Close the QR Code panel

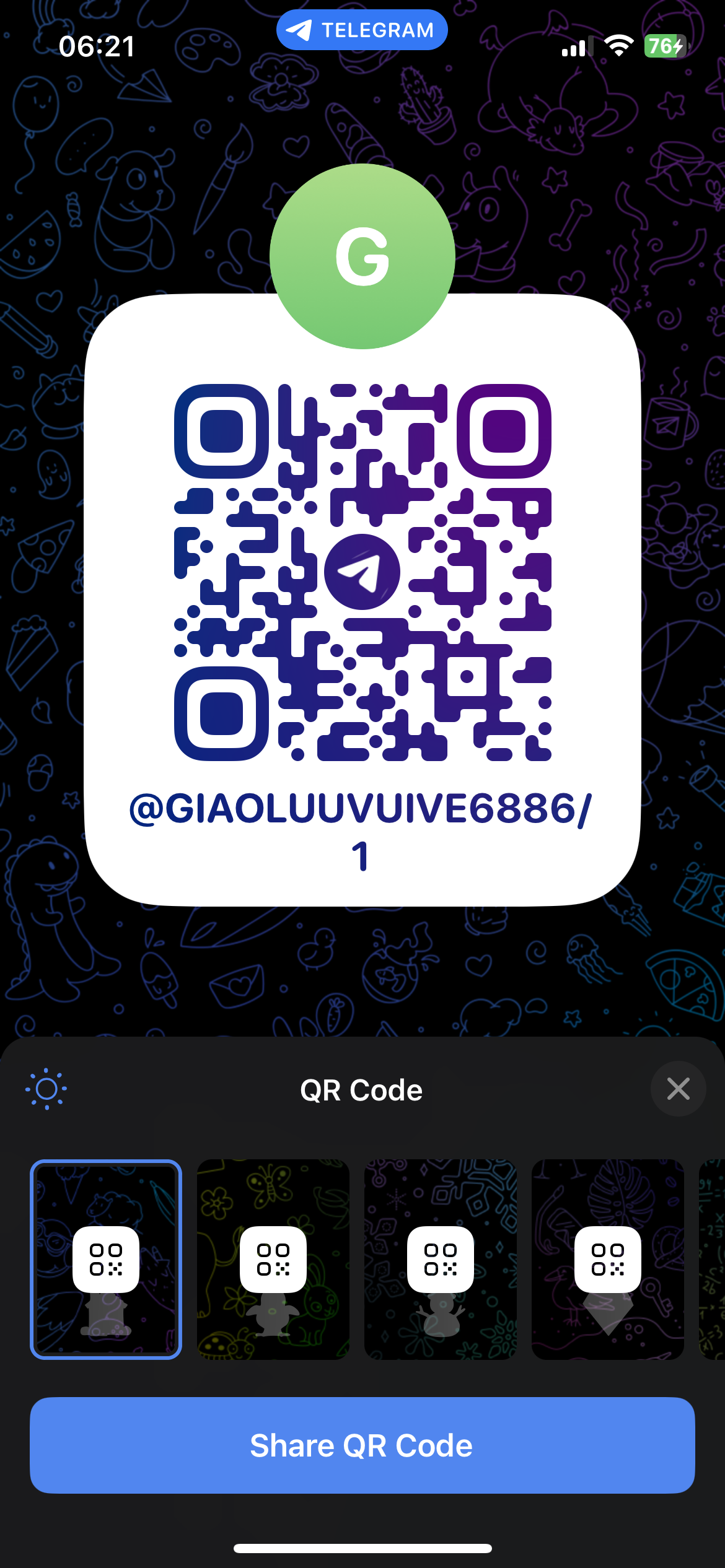678,1089
